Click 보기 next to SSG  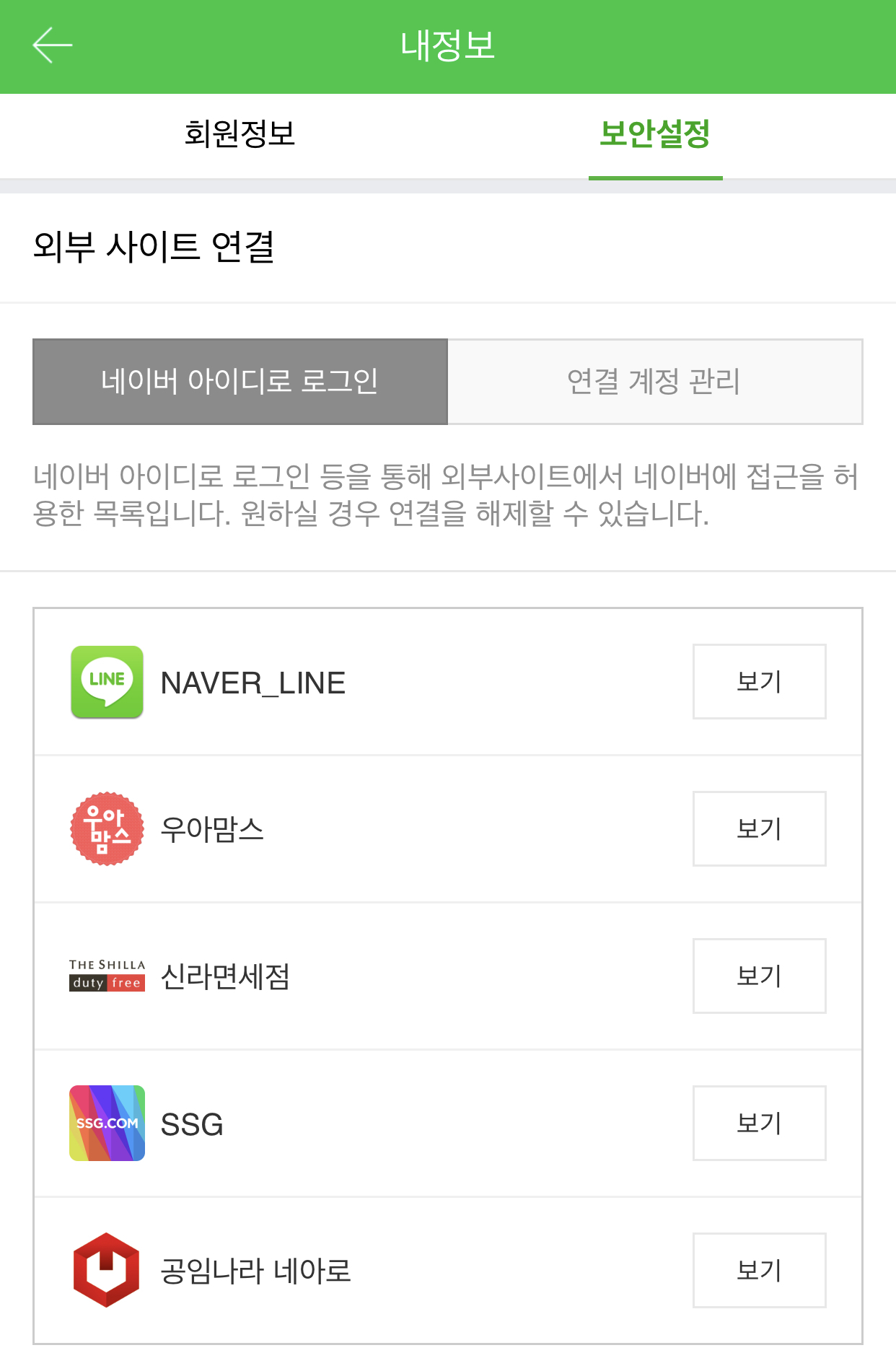point(759,1123)
